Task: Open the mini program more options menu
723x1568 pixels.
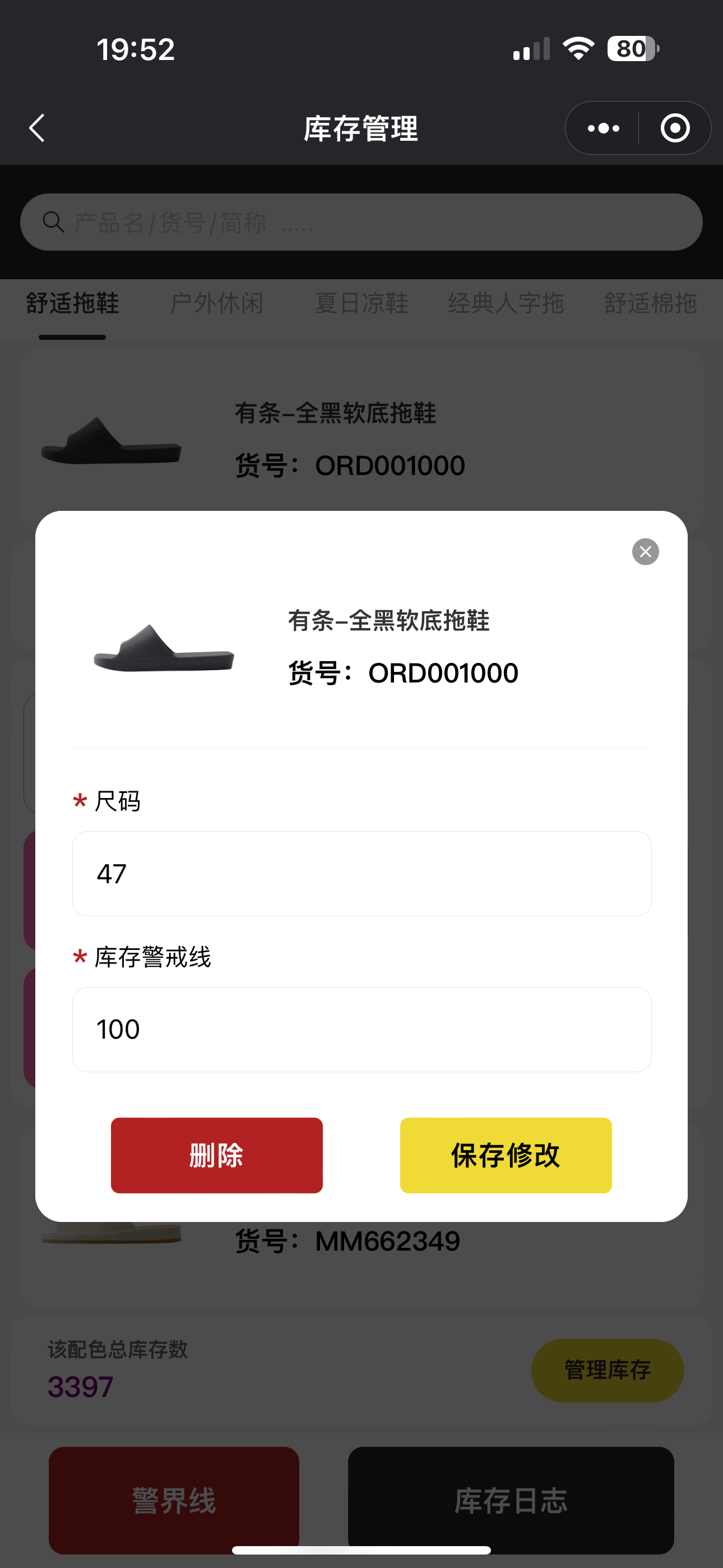Action: click(603, 128)
